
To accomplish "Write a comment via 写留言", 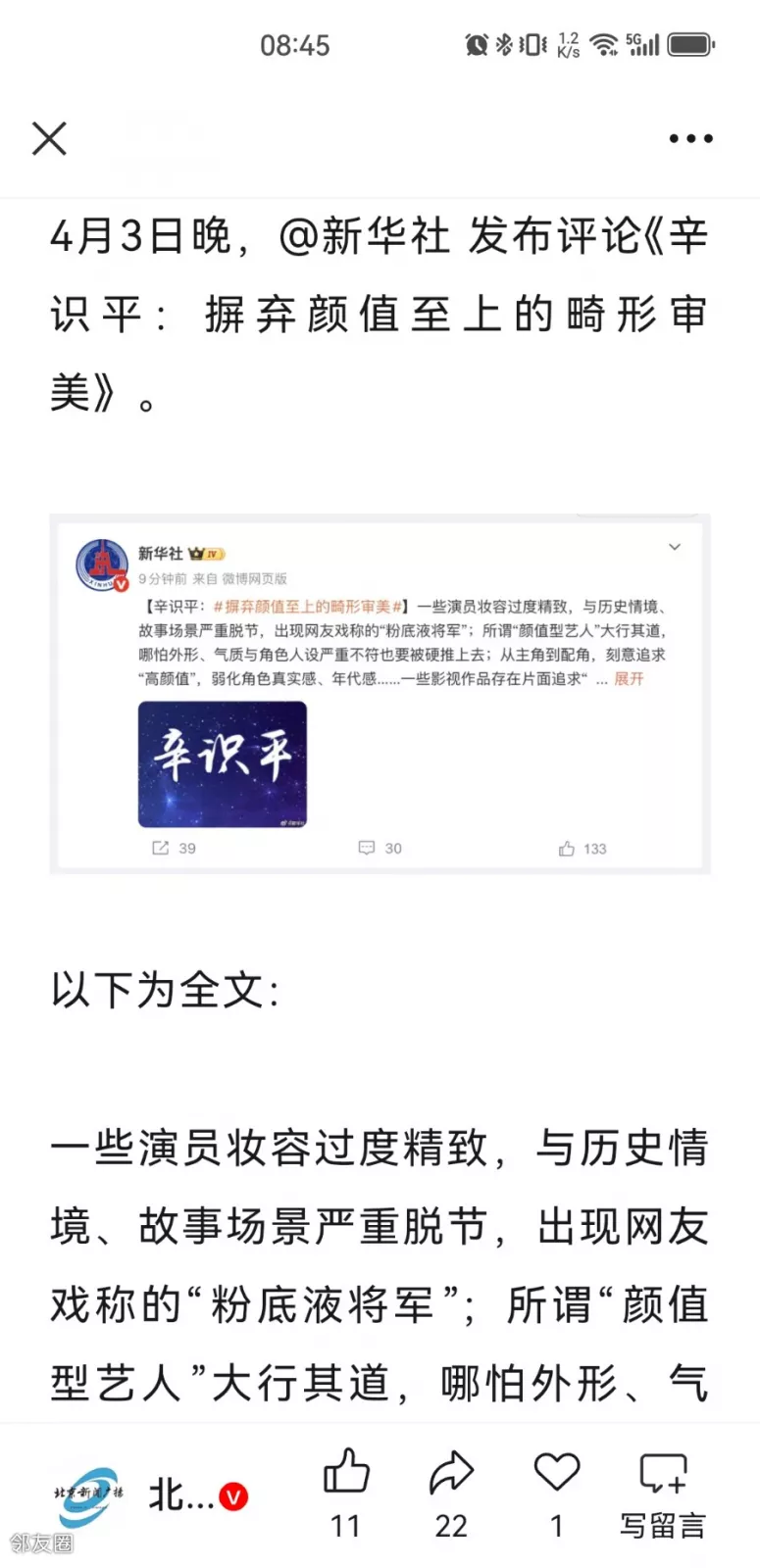I will (x=663, y=1490).
